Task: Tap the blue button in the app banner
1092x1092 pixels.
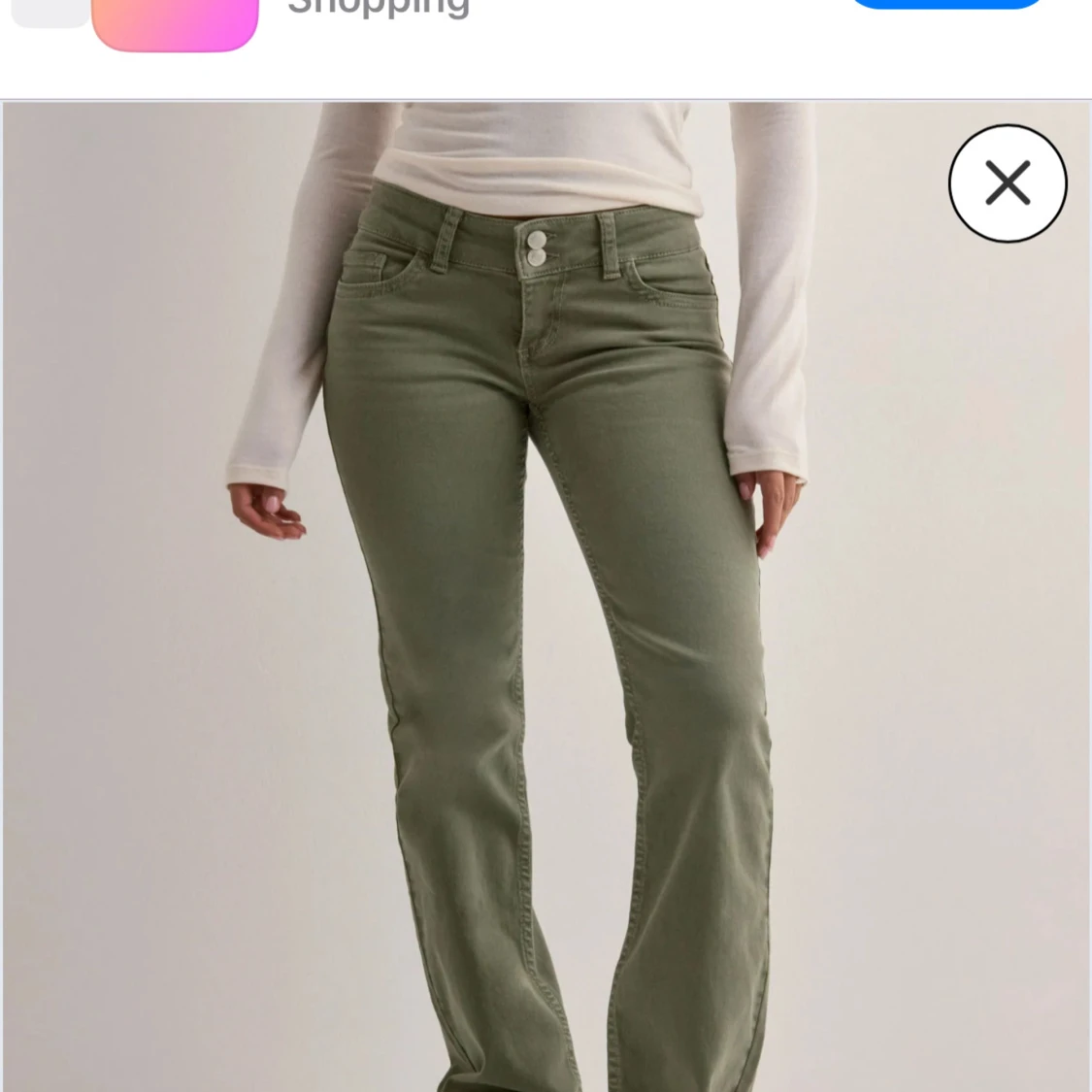Action: click(x=945, y=4)
